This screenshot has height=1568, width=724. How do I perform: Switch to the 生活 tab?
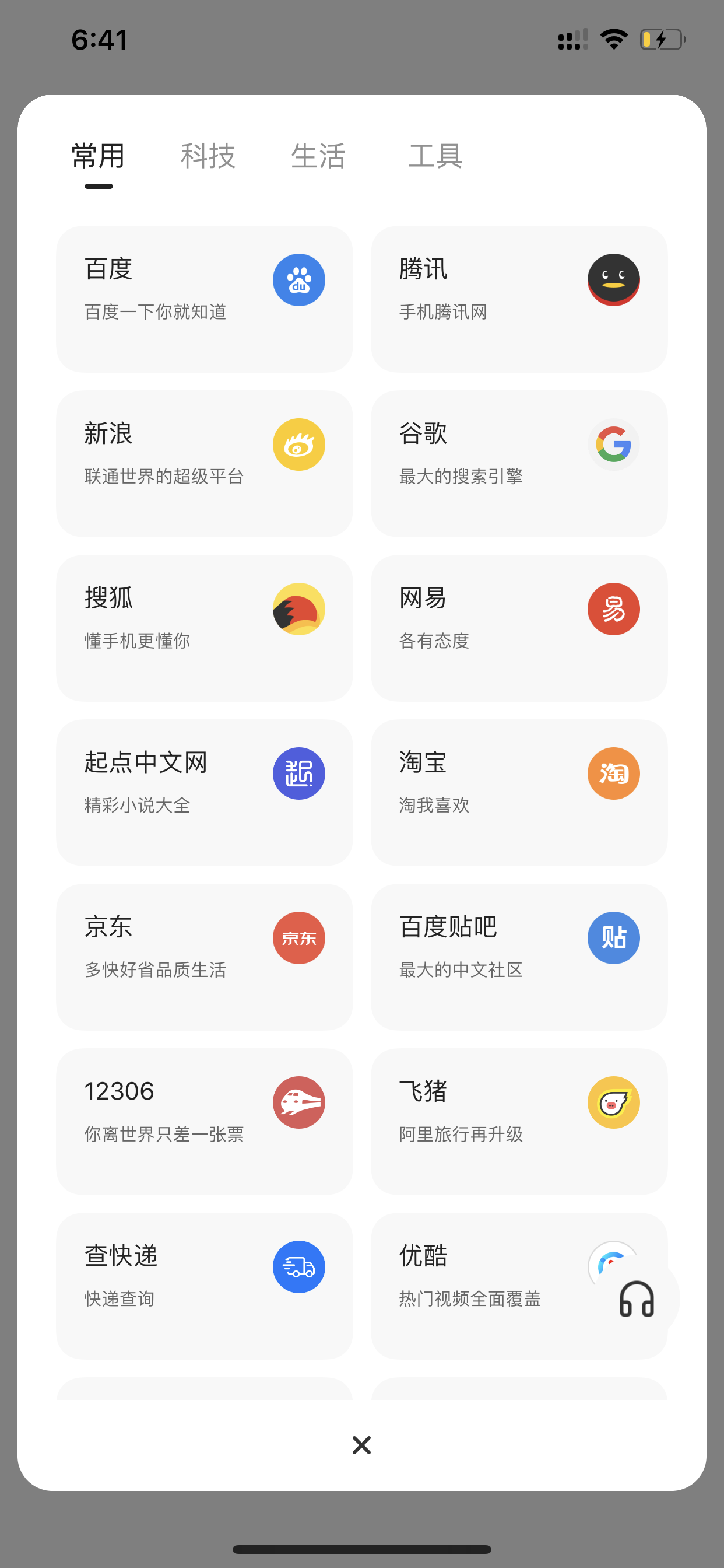pos(318,156)
